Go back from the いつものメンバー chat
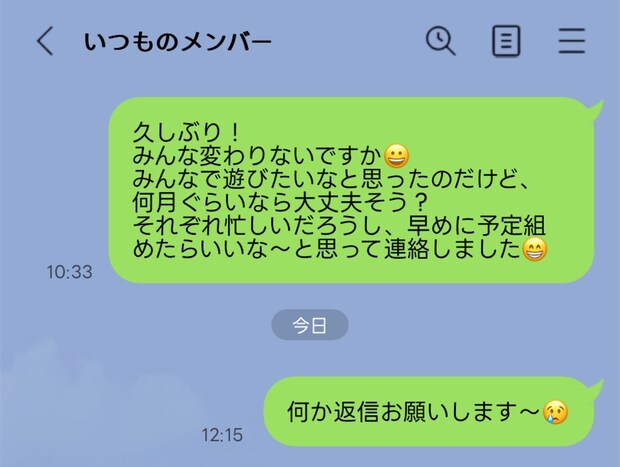The image size is (620, 467). click(x=44, y=41)
